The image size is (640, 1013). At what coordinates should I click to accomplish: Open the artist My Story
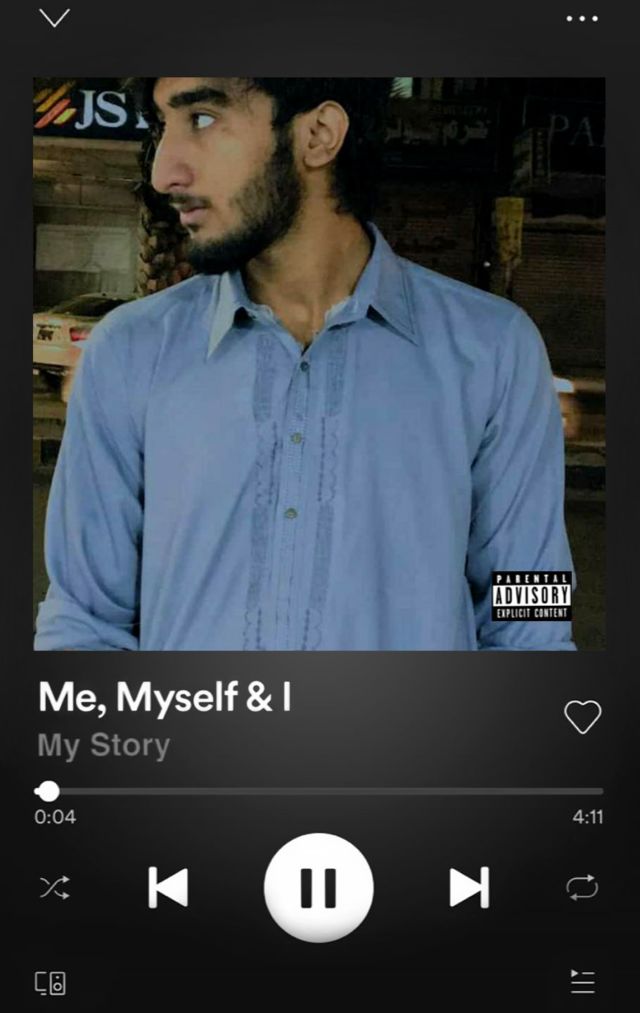pyautogui.click(x=104, y=745)
